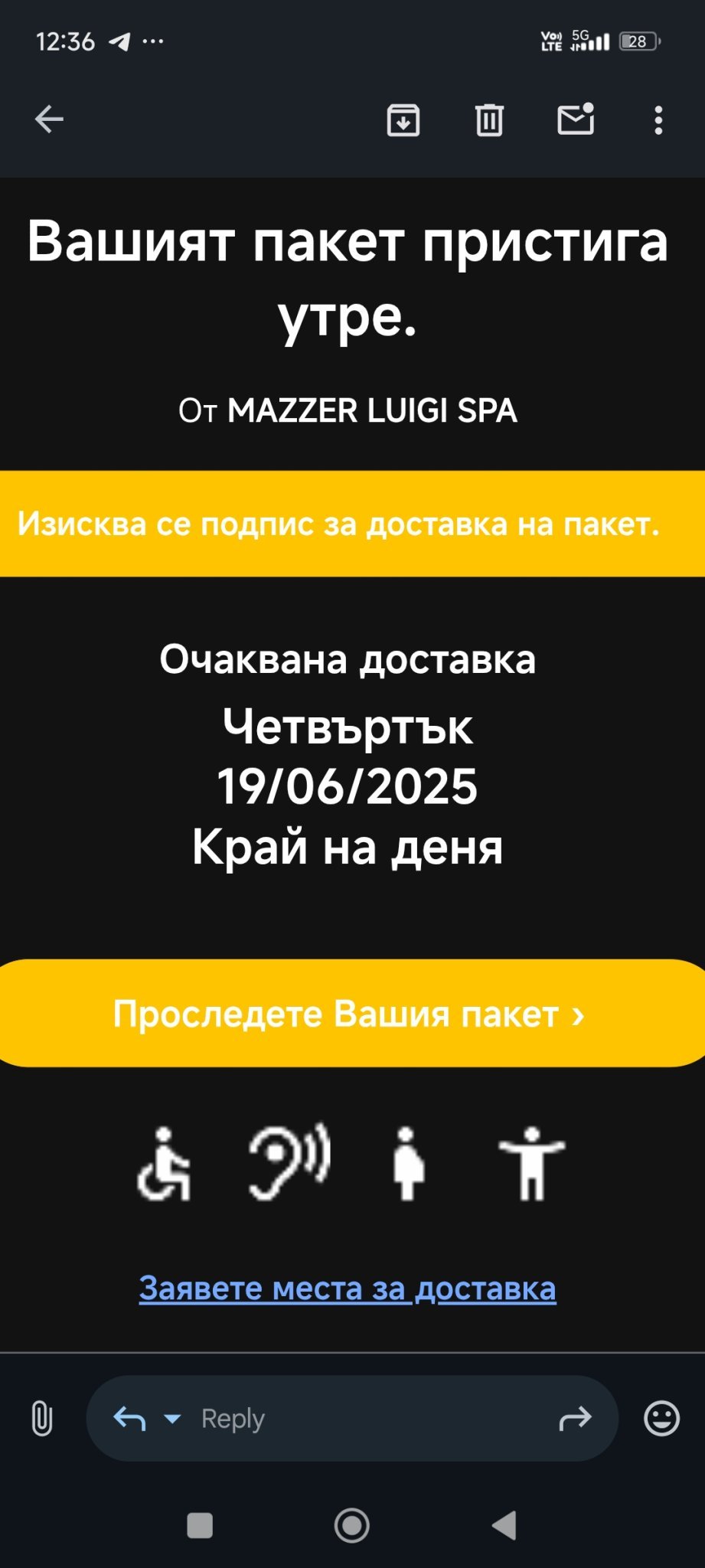Image resolution: width=705 pixels, height=1568 pixels.
Task: Forward this email
Action: click(575, 1419)
